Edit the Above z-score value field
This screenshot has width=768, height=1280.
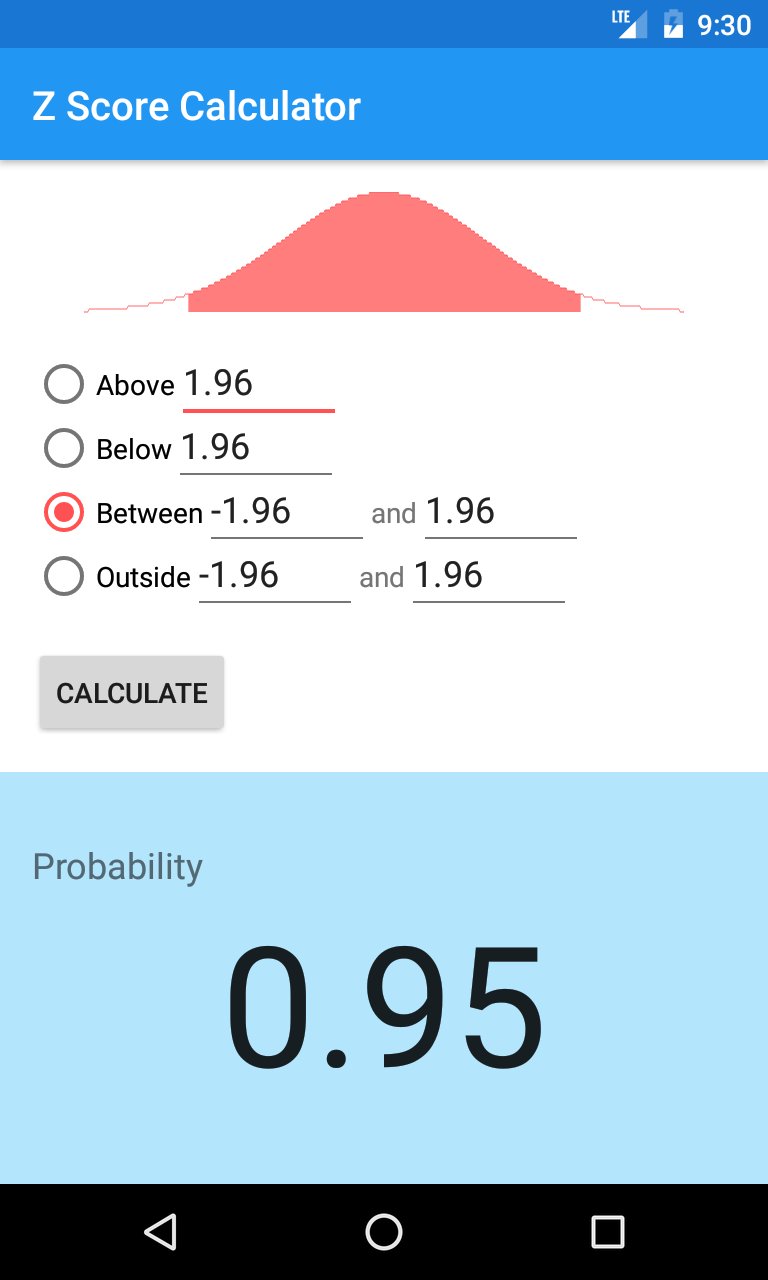coord(258,385)
